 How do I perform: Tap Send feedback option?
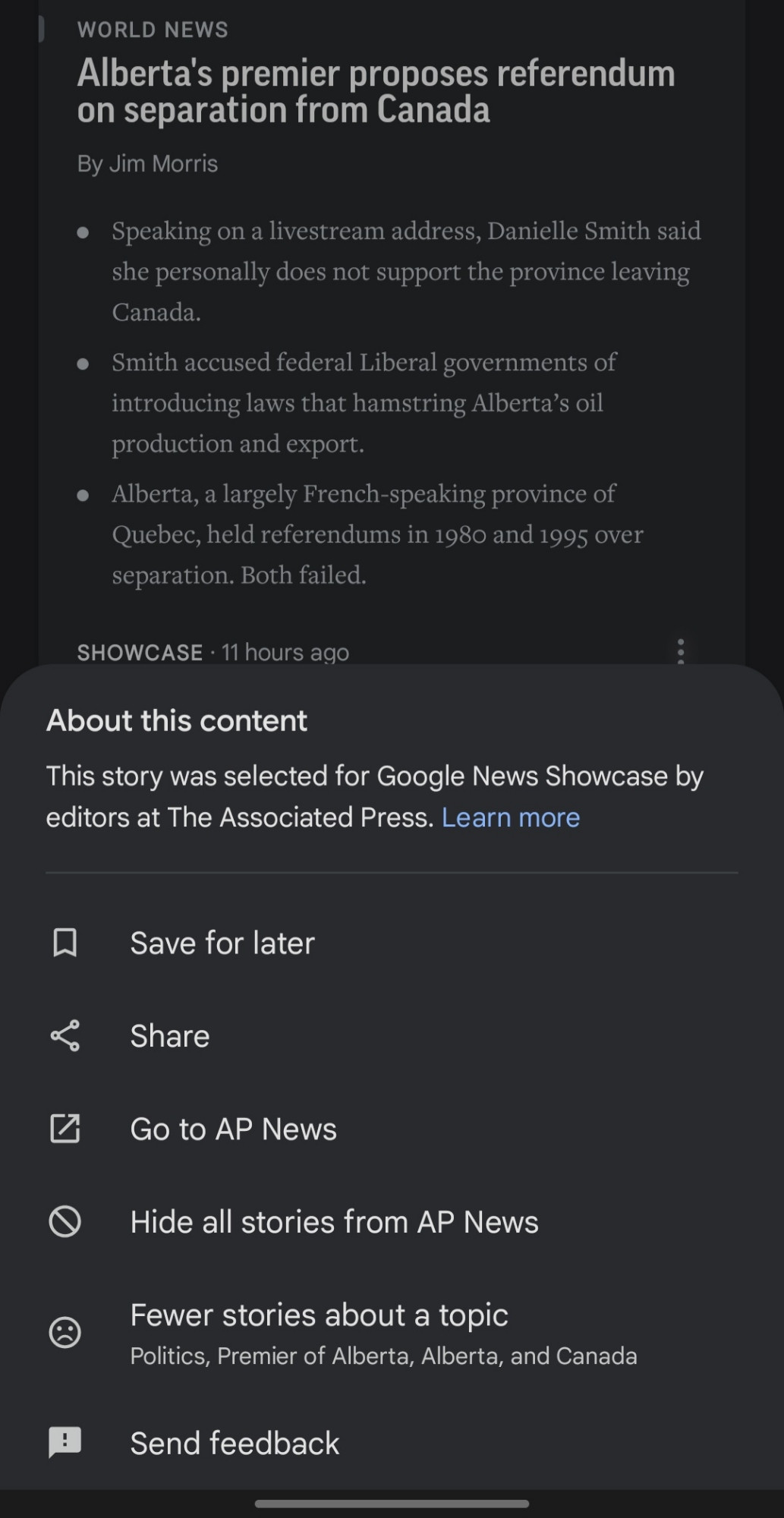pyautogui.click(x=392, y=1443)
